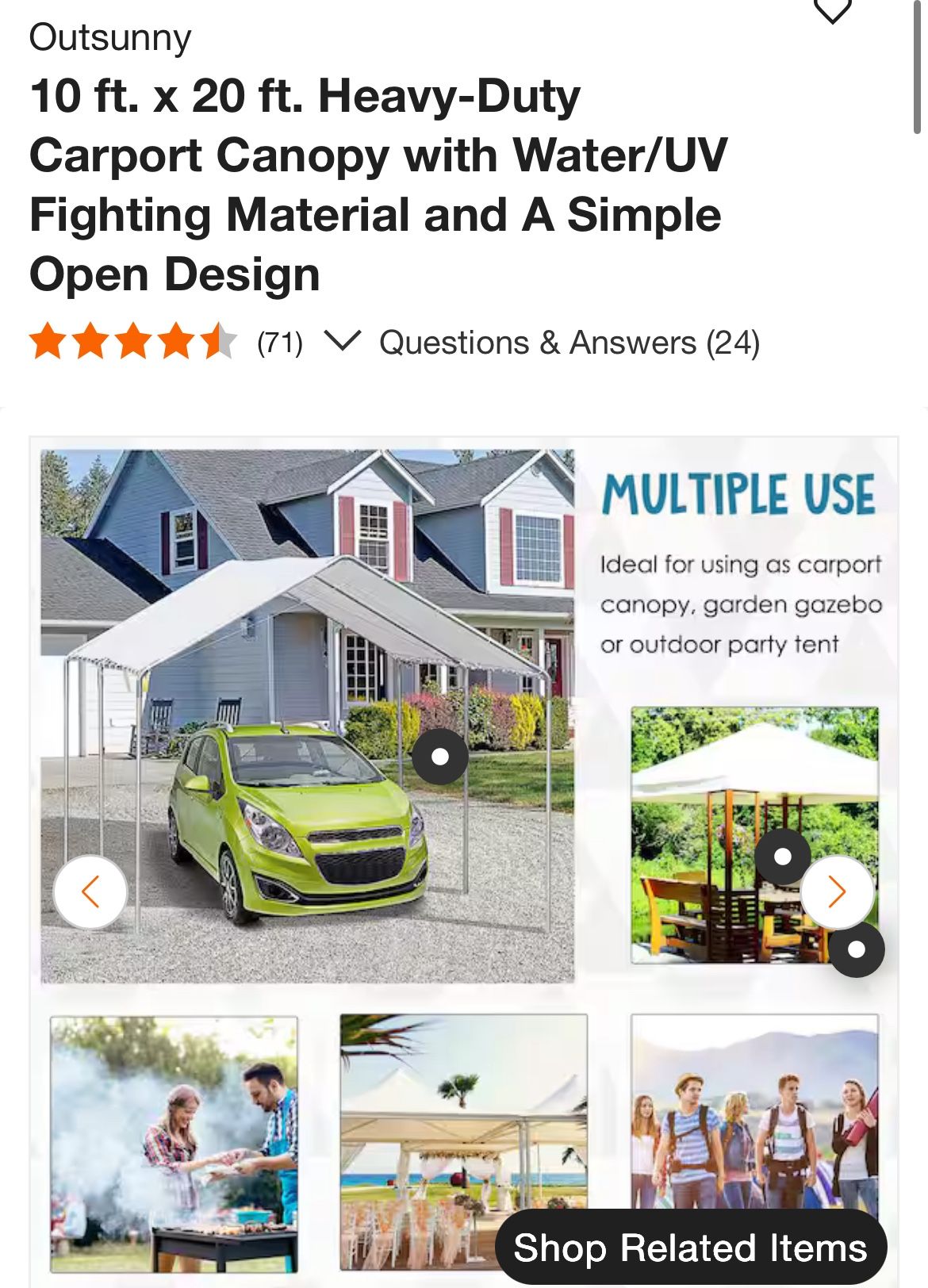Save item with the heart icon

(832, 11)
